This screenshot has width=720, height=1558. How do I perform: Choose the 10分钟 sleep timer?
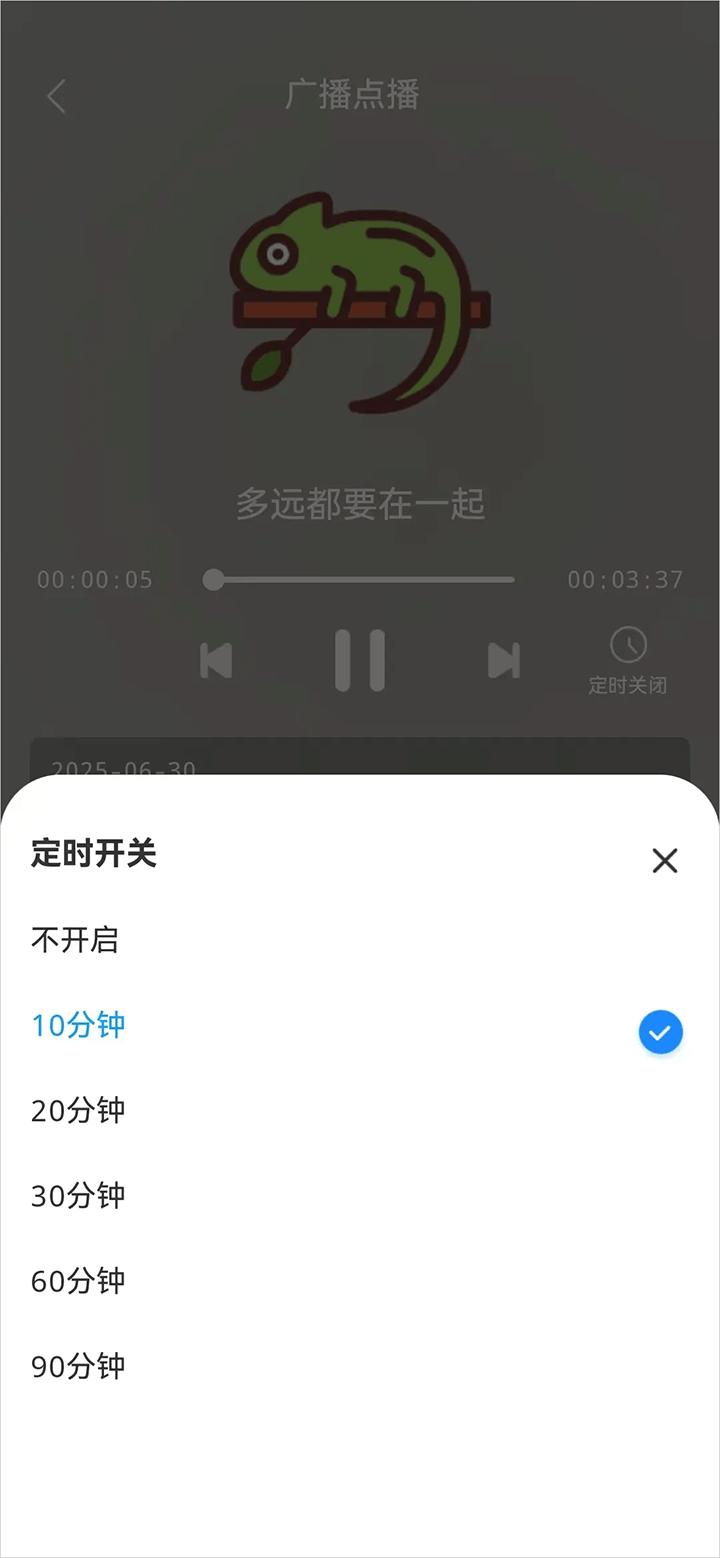pos(78,1026)
